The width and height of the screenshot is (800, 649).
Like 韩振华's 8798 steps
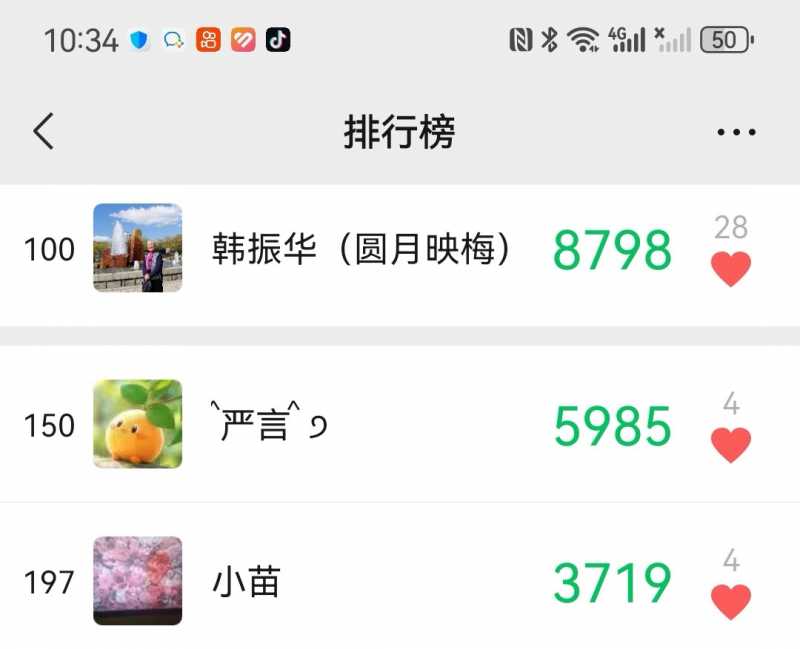tap(731, 268)
